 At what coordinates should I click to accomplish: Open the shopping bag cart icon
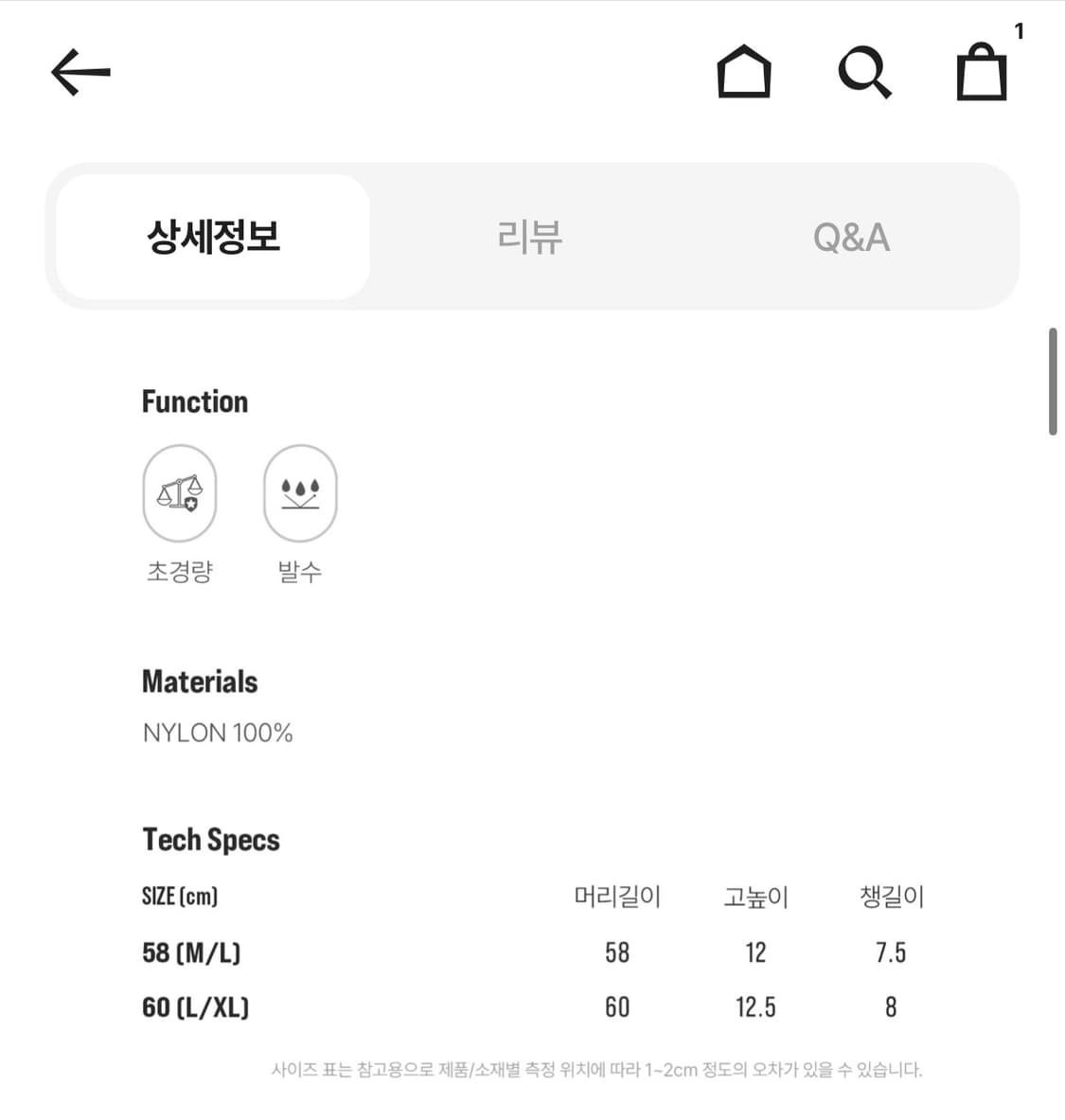[x=981, y=72]
